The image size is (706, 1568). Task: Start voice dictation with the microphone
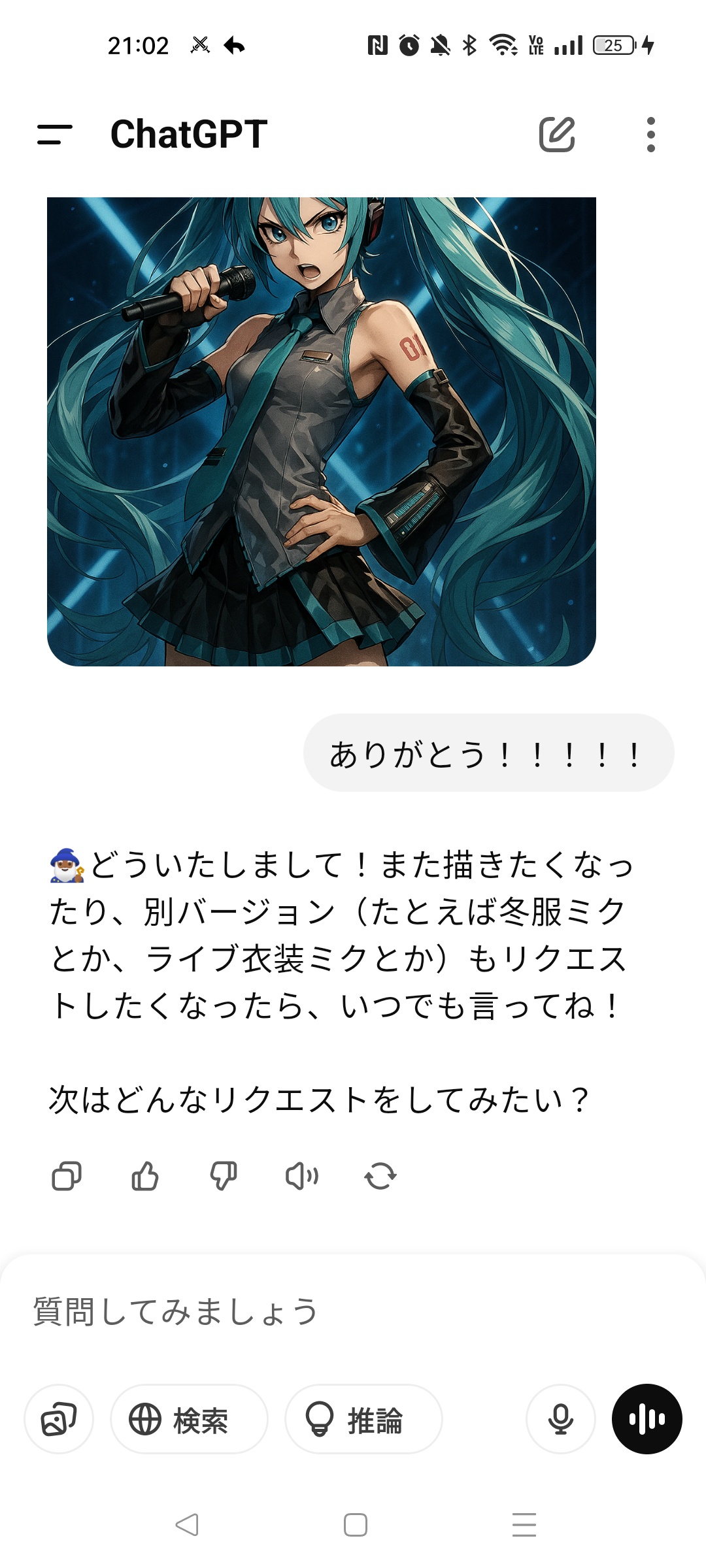(x=561, y=1419)
